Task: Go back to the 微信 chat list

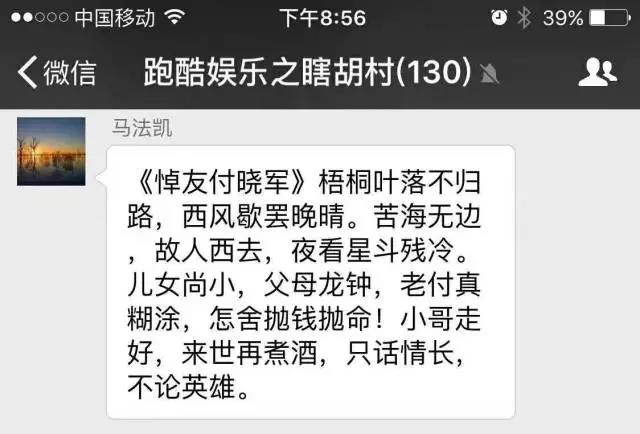Action: (x=58, y=72)
